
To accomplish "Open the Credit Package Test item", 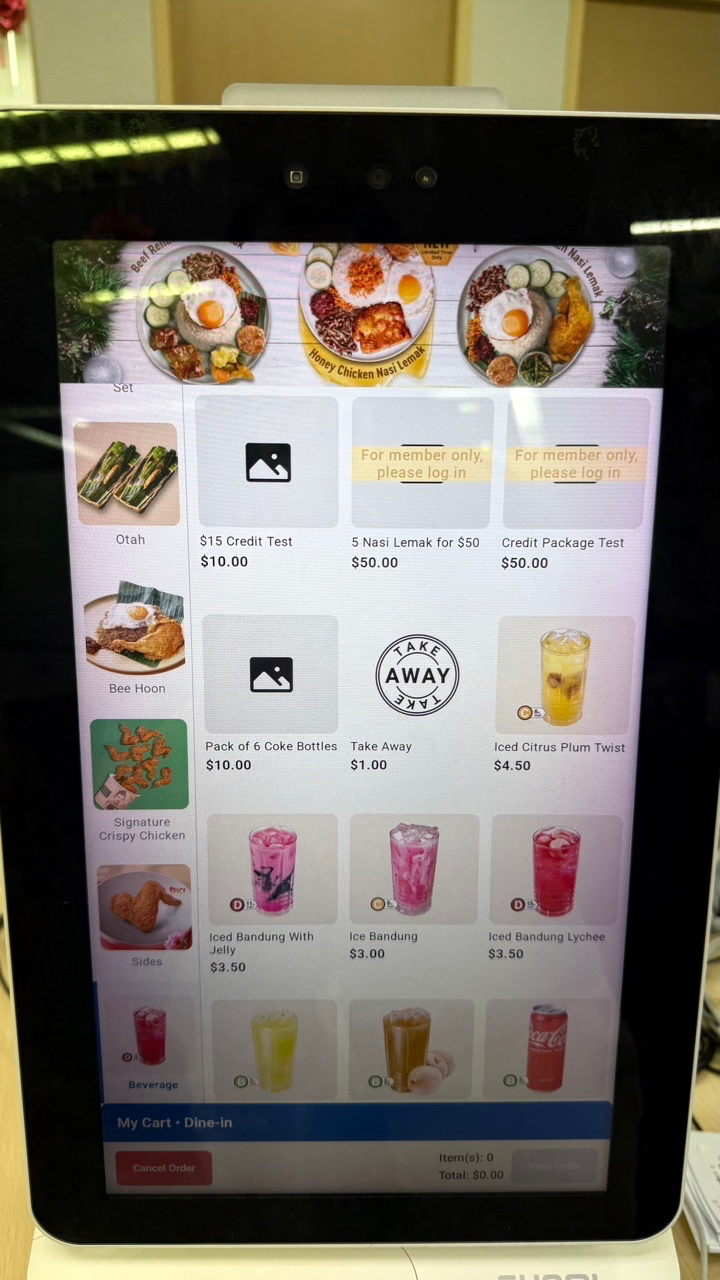I will (x=576, y=485).
